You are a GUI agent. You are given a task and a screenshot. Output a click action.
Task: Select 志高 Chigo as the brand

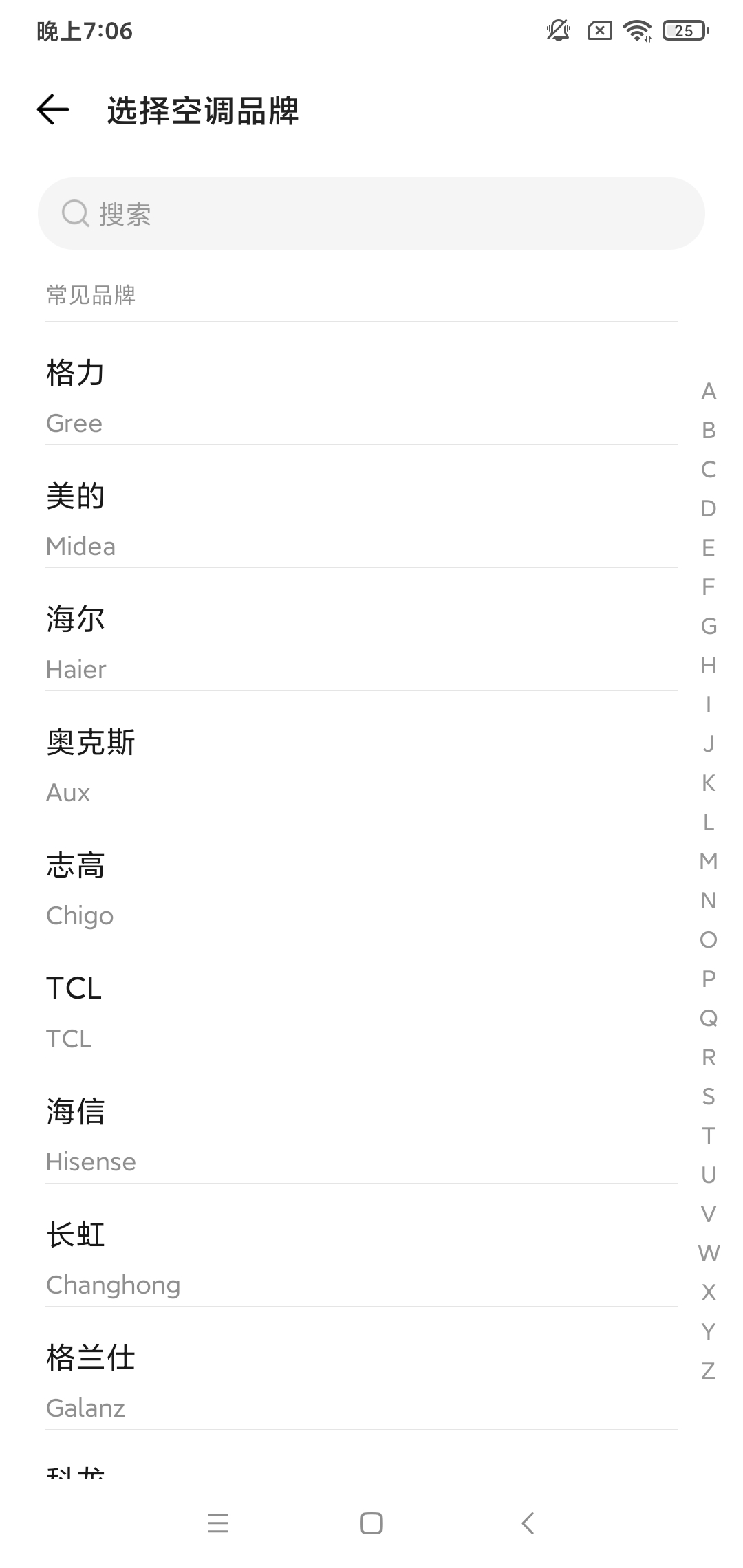(362, 889)
